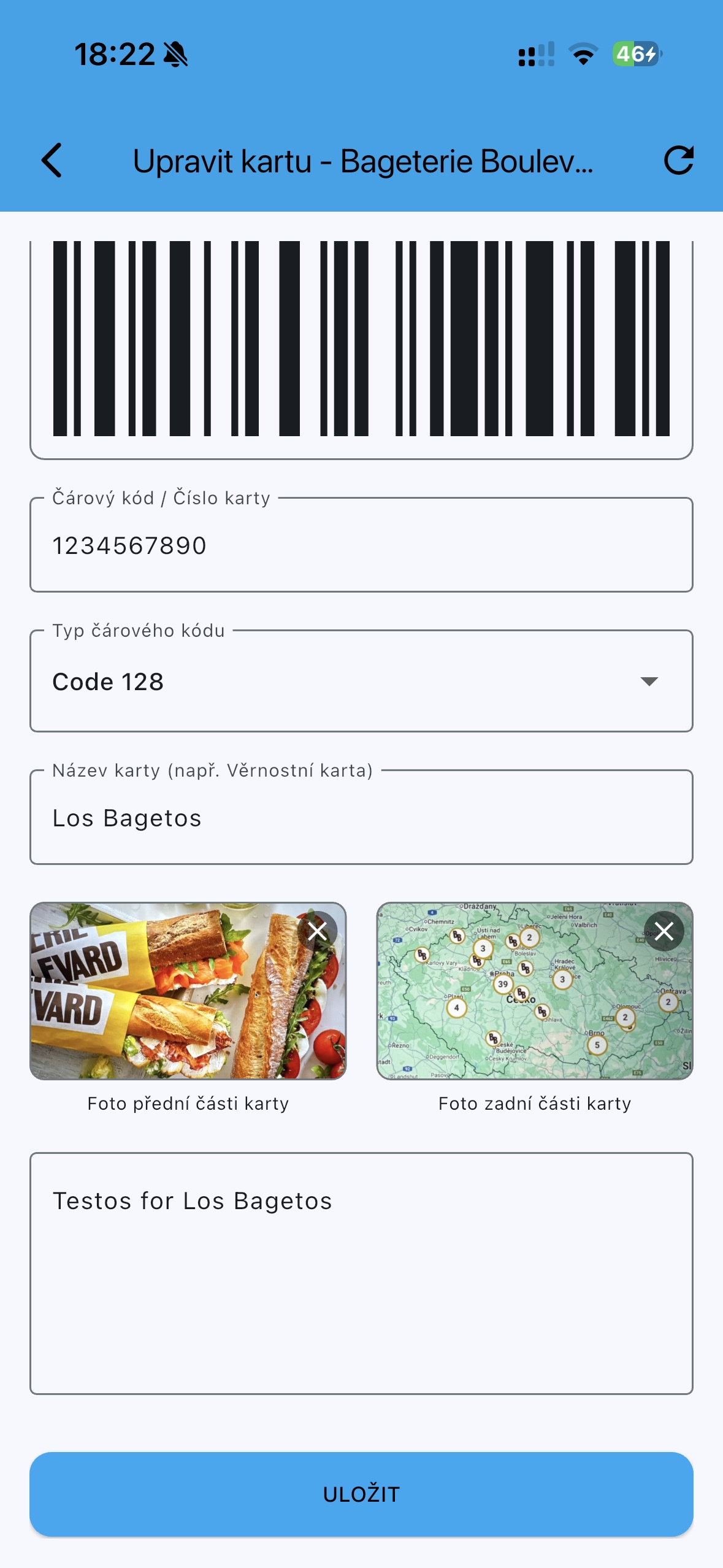Go back from the Upravit kartu screen

[x=52, y=161]
